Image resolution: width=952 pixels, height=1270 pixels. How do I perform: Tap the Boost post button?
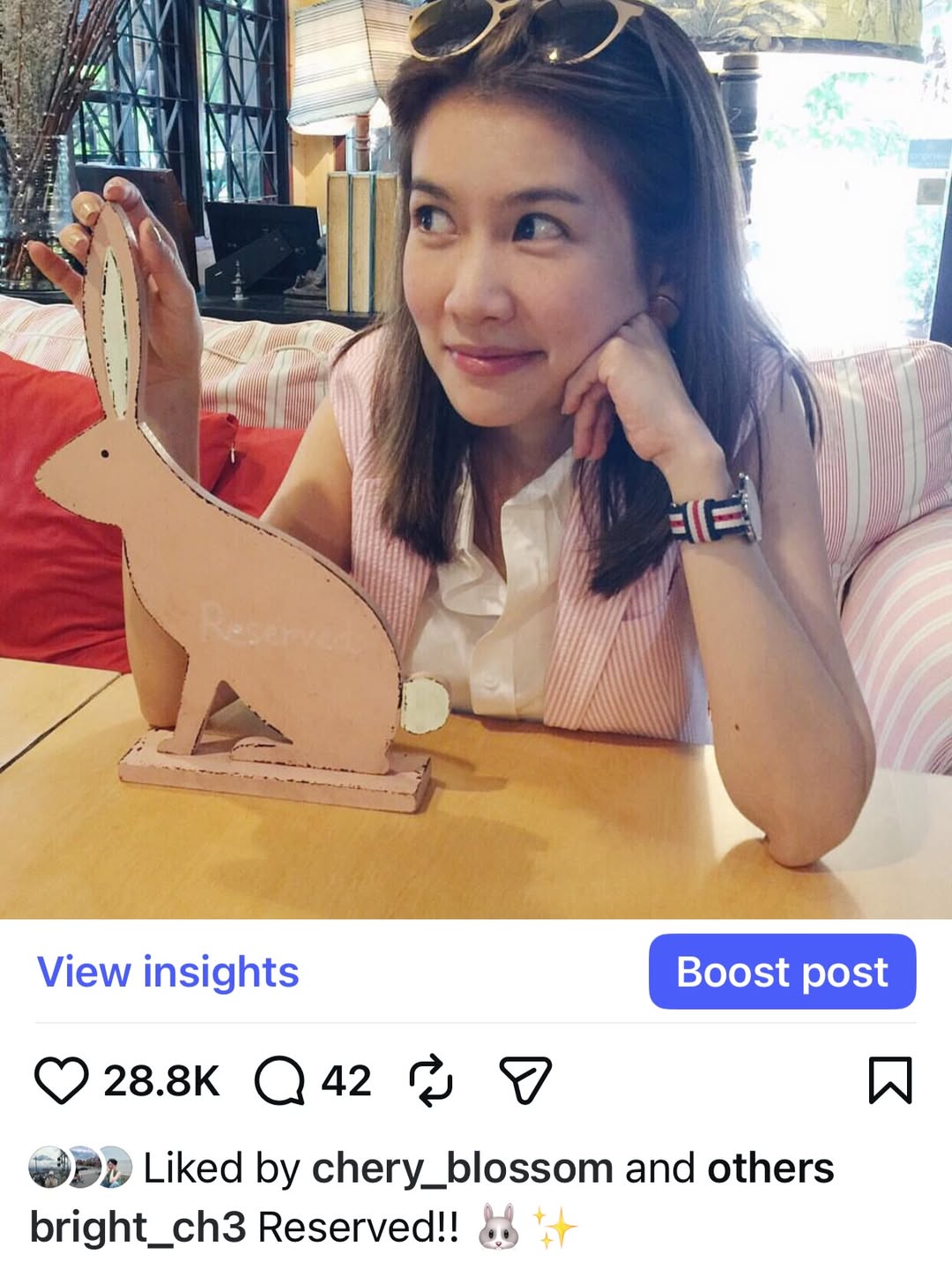[x=783, y=973]
